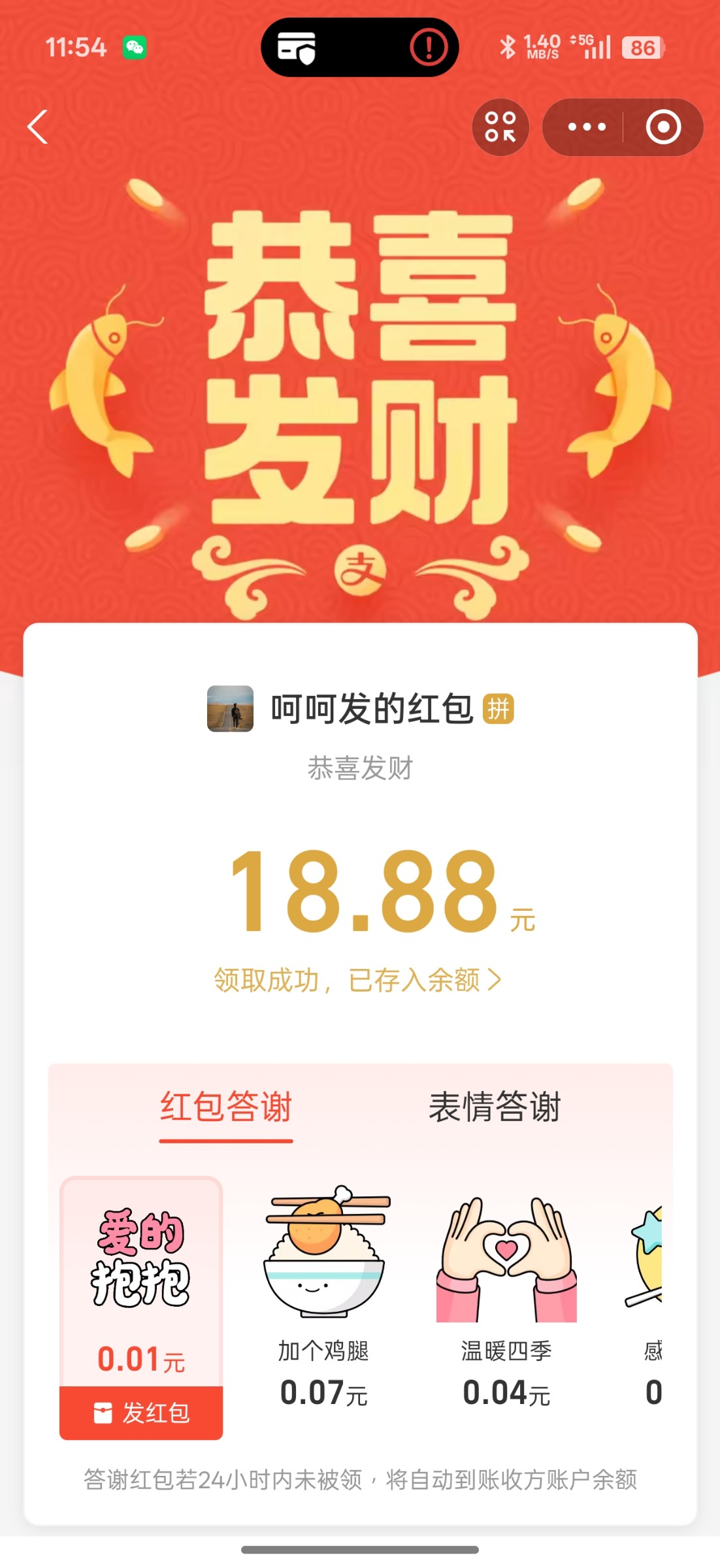This screenshot has width=720, height=1568.
Task: Open the three-dot more menu
Action: 586,127
